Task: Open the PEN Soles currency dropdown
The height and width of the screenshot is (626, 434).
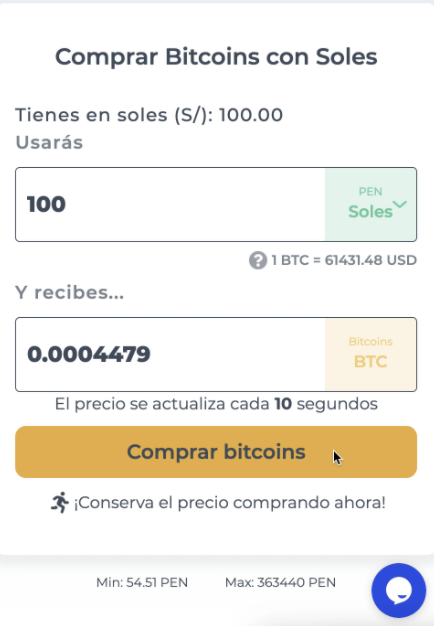Action: [371, 204]
